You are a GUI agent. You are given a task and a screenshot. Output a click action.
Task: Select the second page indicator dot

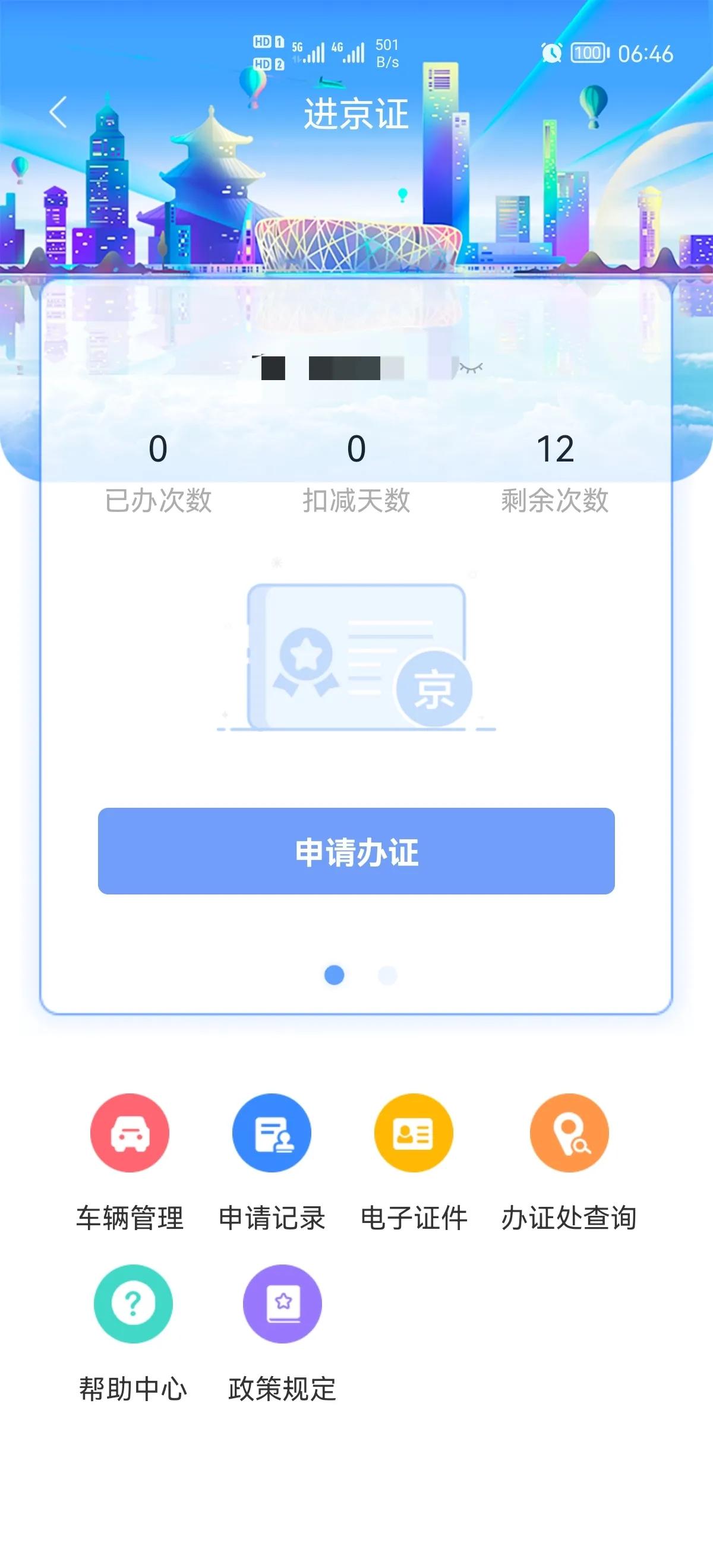pos(387,975)
